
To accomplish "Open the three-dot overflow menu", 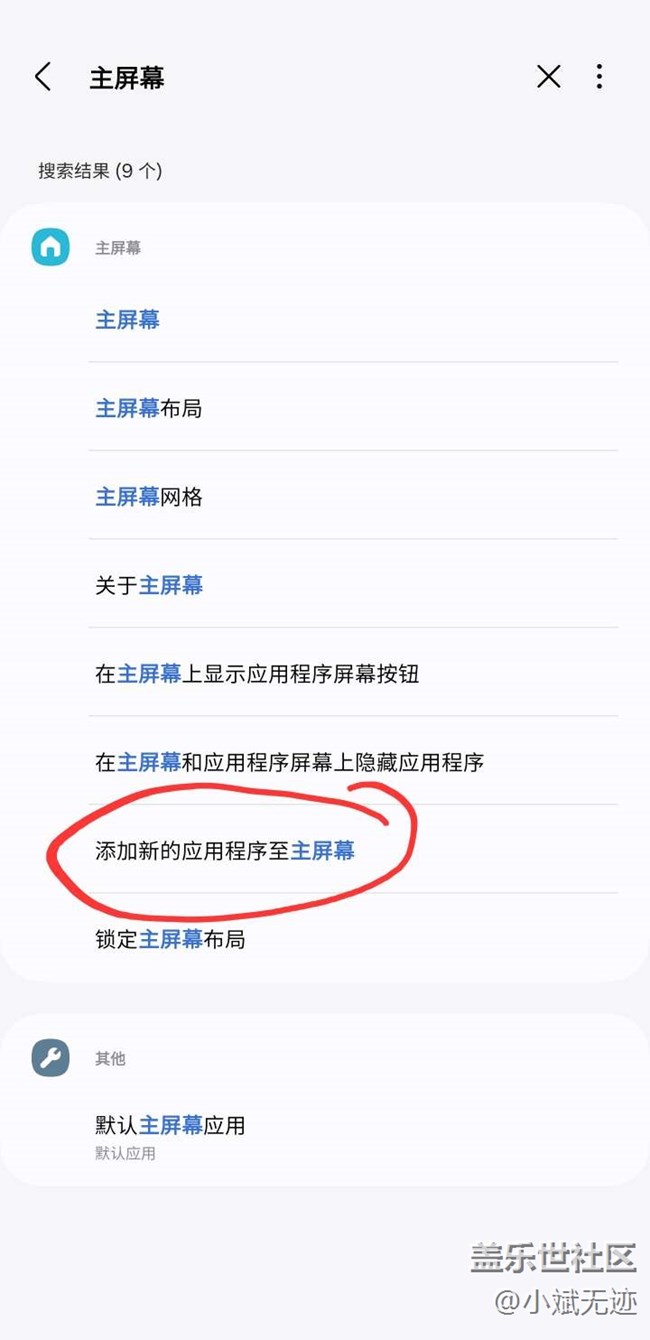I will click(599, 77).
